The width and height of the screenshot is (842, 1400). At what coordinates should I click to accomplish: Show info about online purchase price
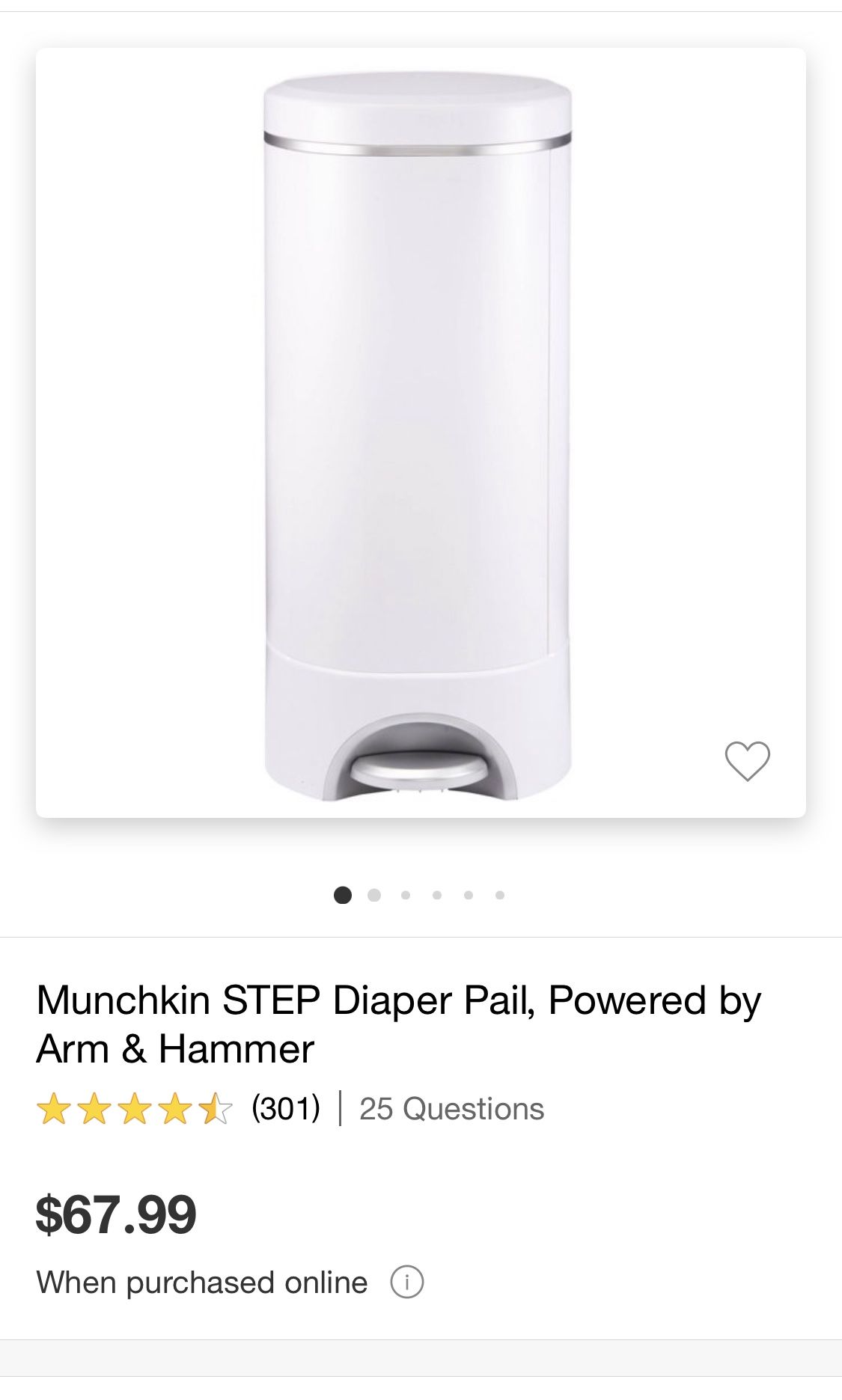[x=406, y=1282]
